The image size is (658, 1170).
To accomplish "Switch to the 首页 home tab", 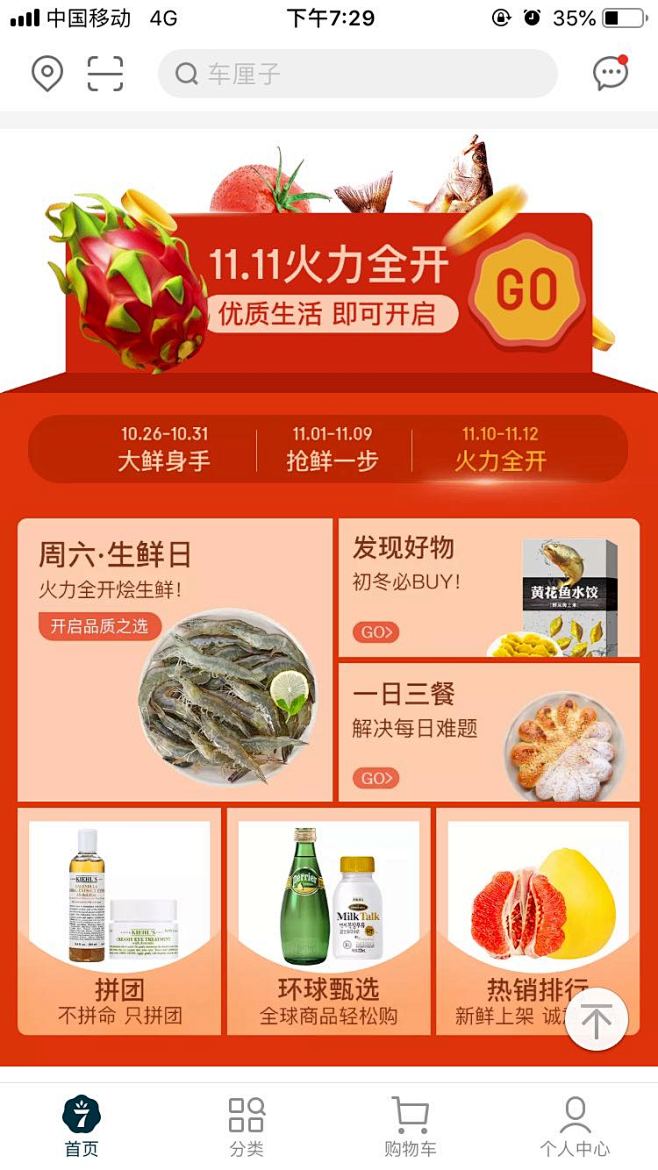I will [x=82, y=1125].
